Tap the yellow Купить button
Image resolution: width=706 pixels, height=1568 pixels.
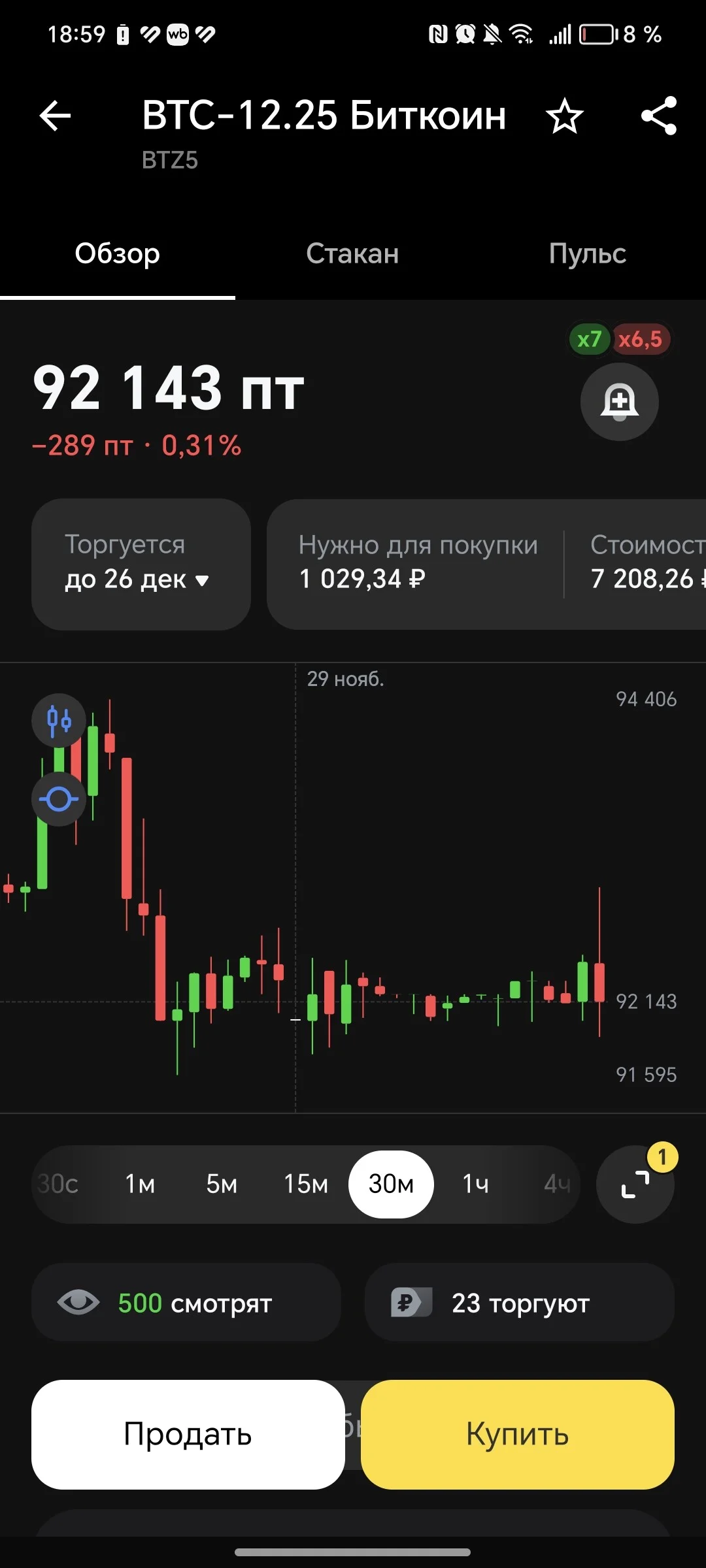518,1435
